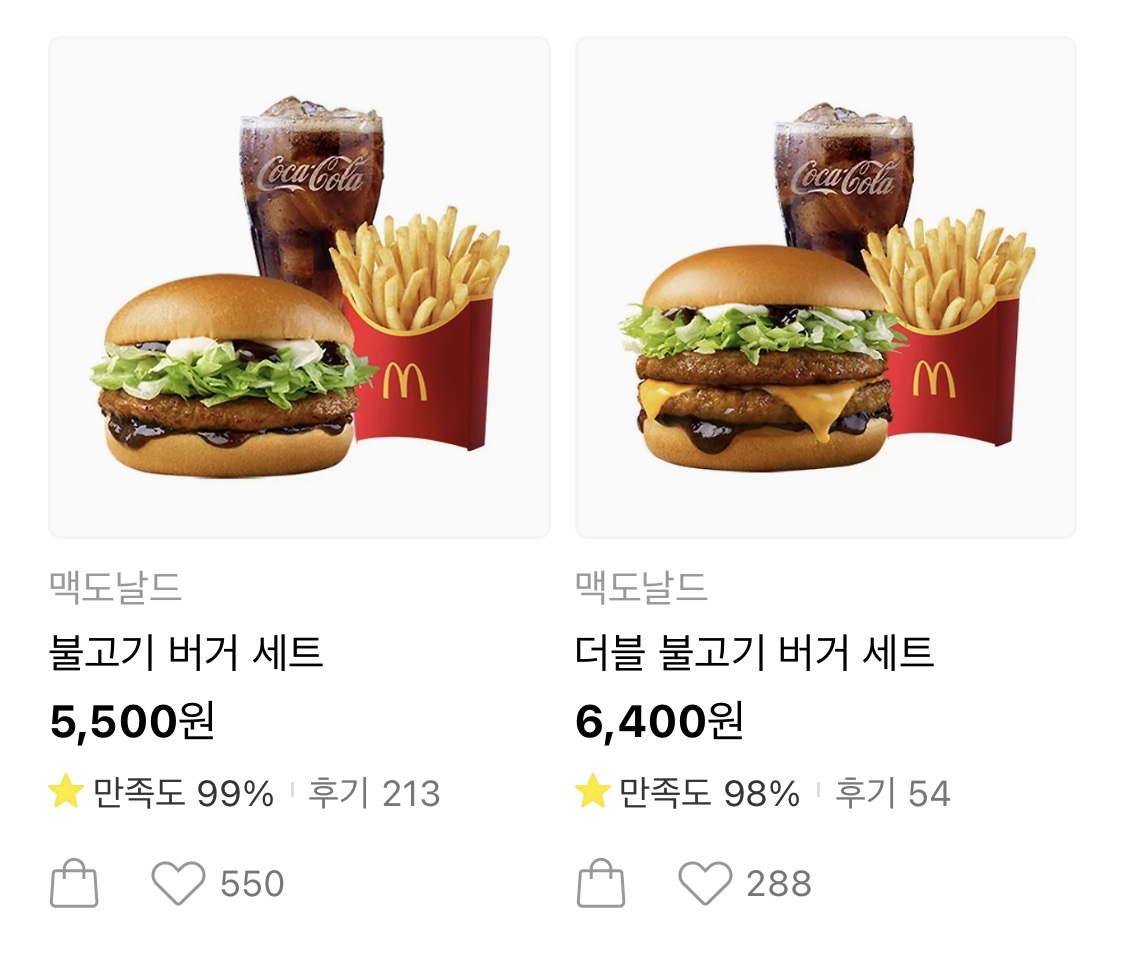Screen dimensions: 1125x973
Task: Like the 더블 불고기 버거 세트 with the heart
Action: coord(705,884)
